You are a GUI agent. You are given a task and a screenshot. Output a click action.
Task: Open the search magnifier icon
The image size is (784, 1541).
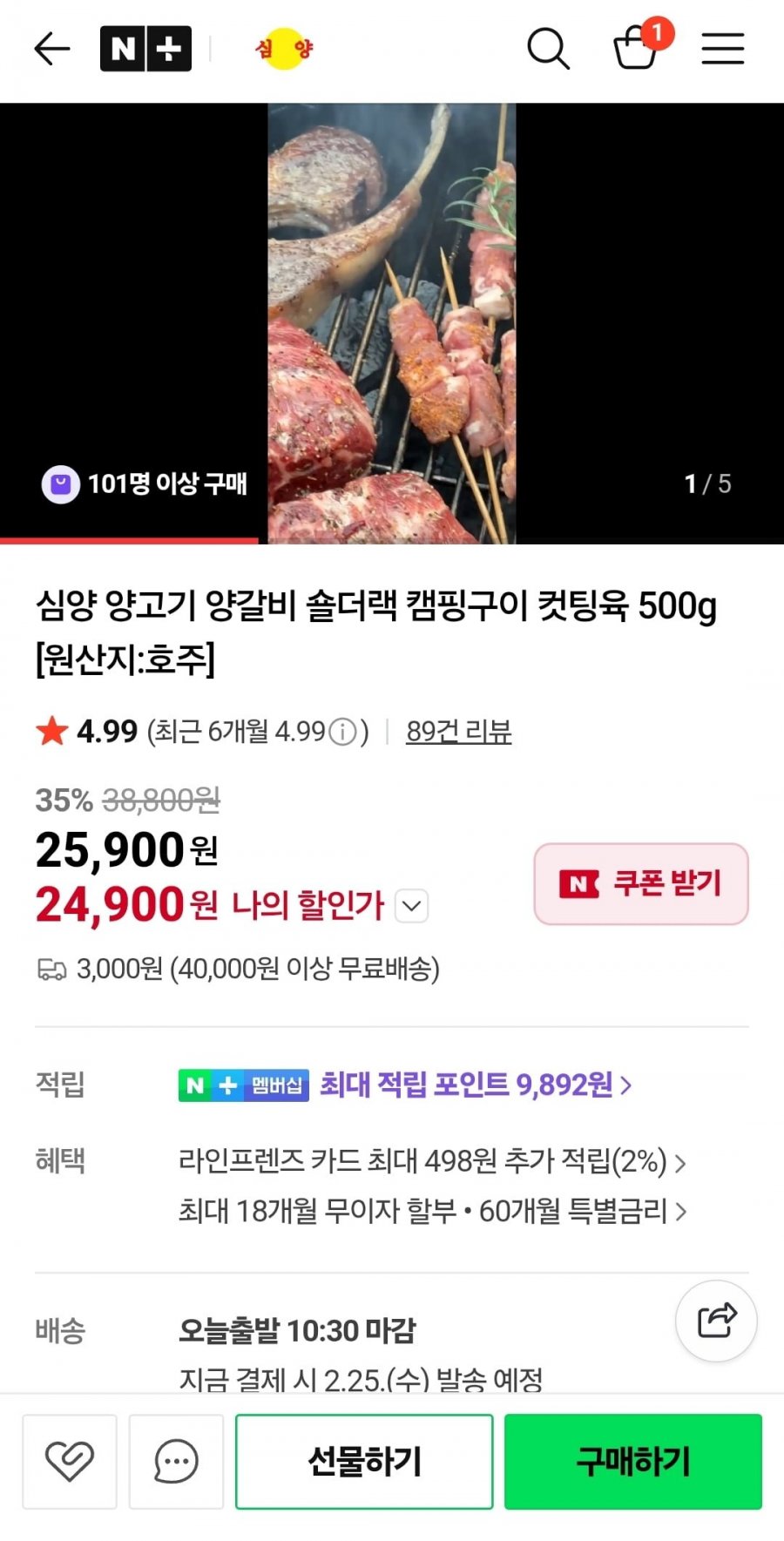click(x=548, y=49)
